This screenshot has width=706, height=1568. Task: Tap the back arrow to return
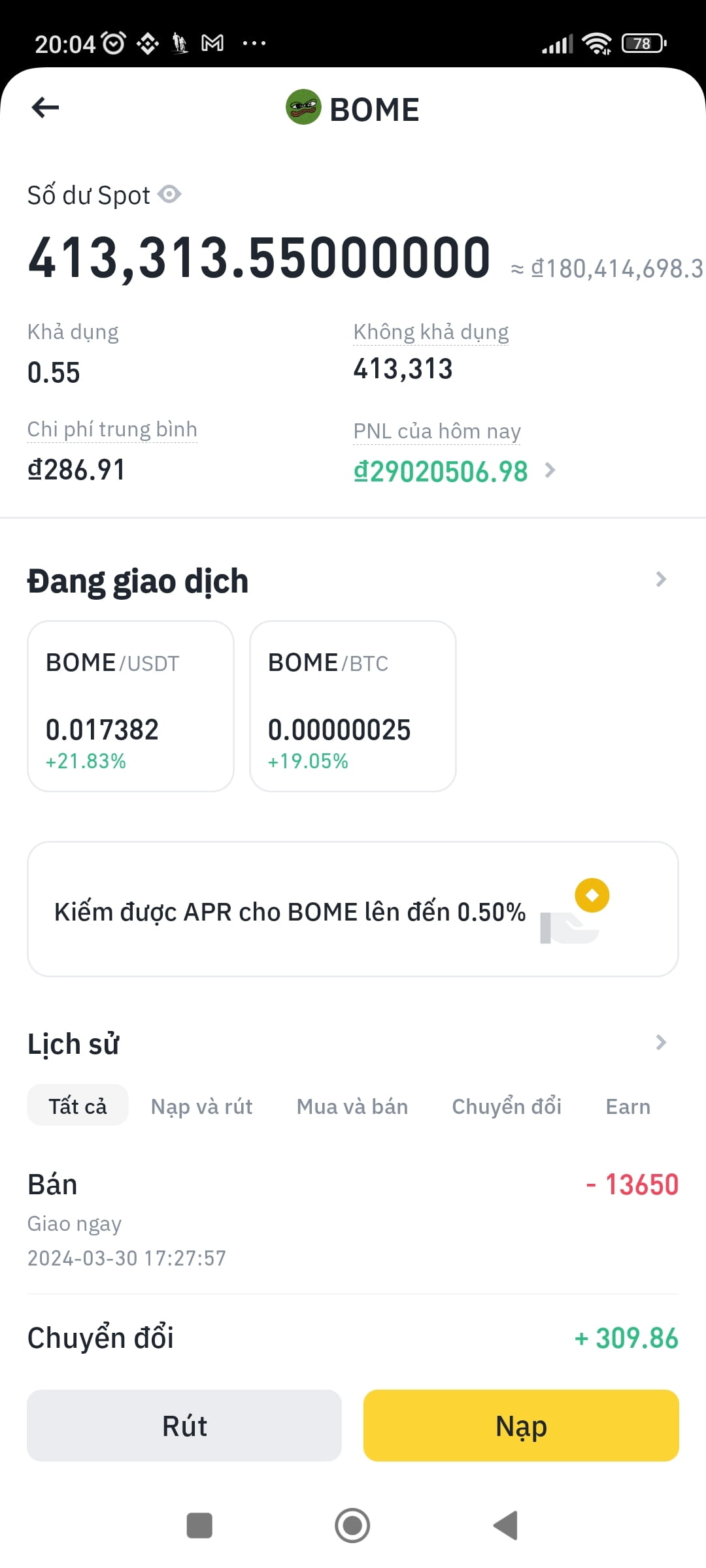44,108
